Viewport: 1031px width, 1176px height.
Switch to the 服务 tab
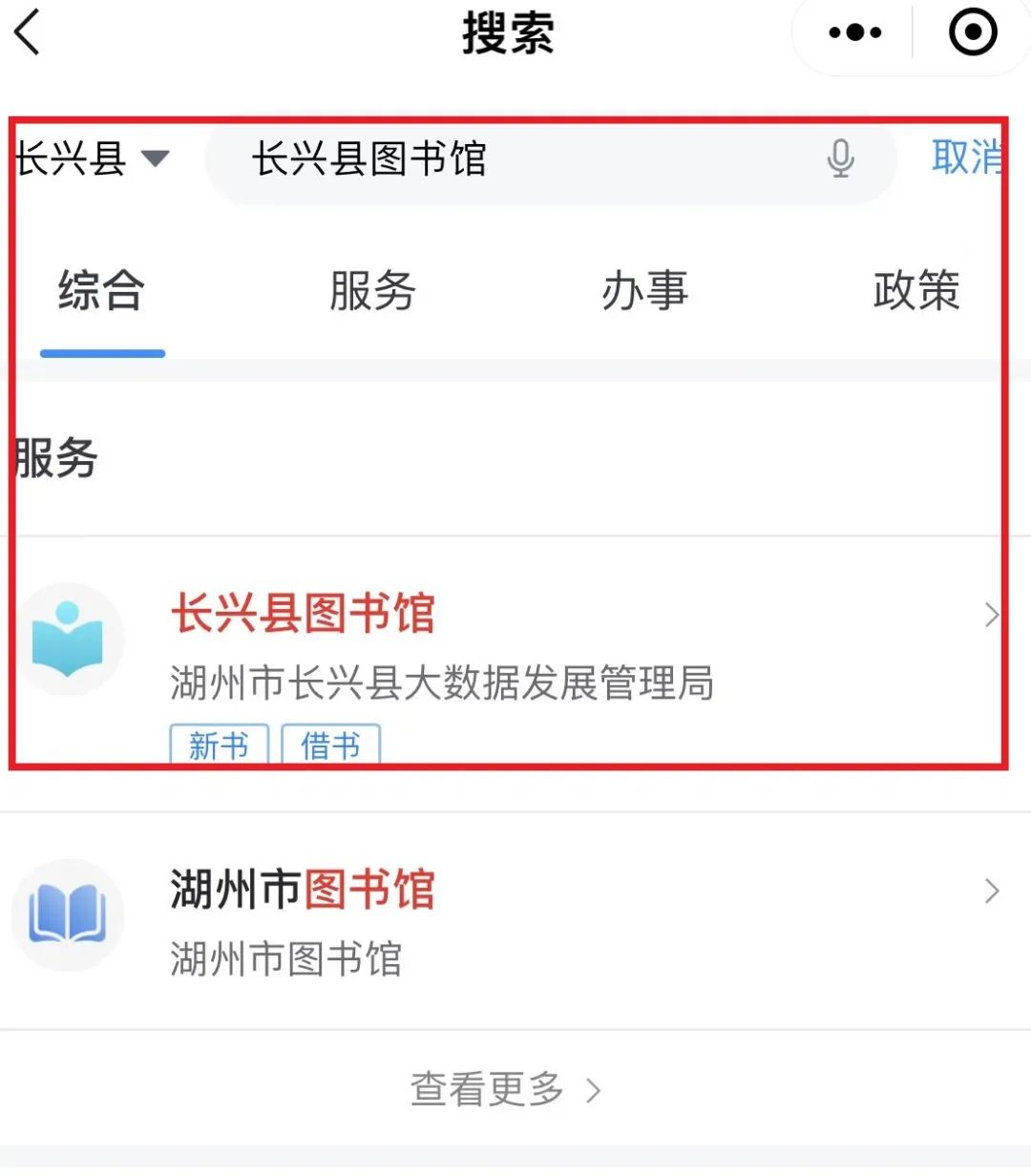click(372, 290)
